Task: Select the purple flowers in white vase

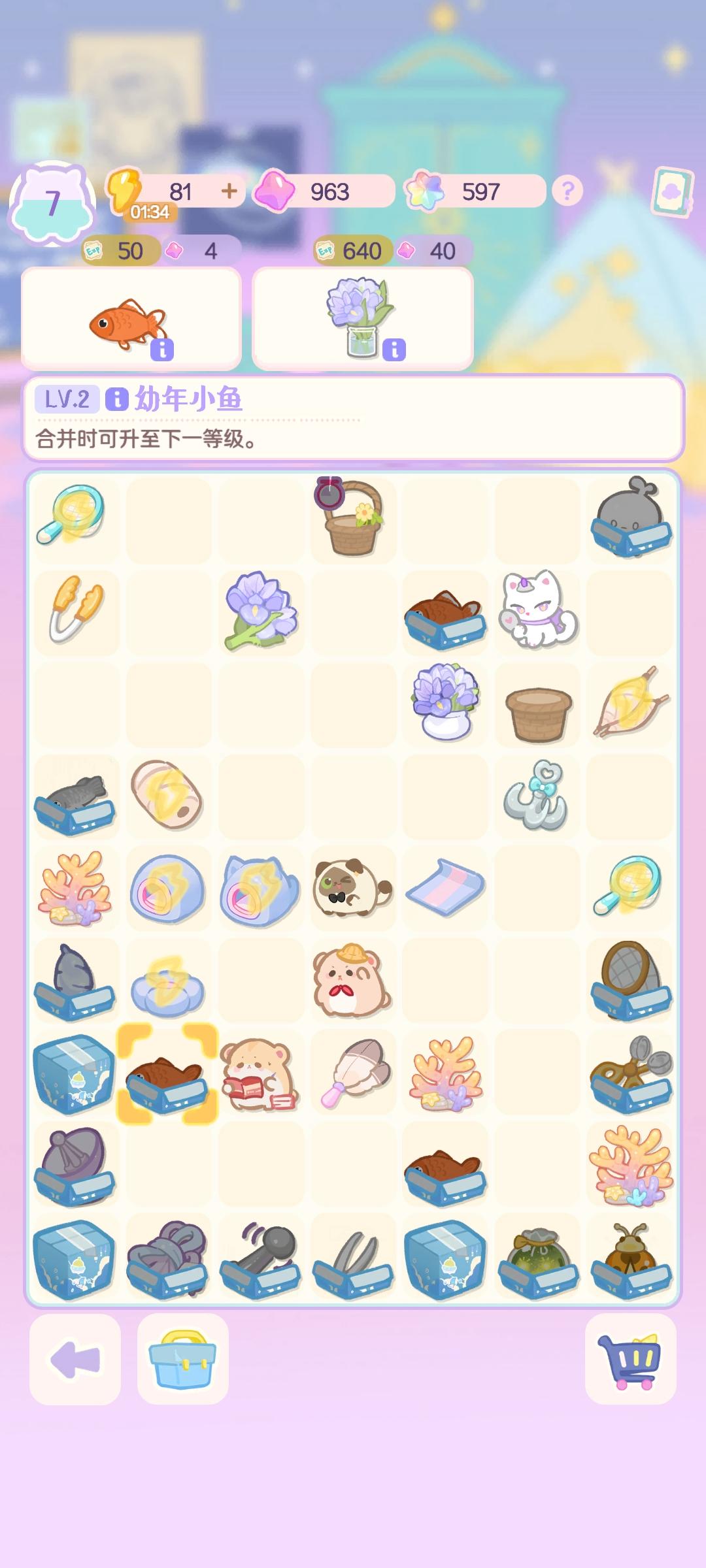Action: coord(445,703)
